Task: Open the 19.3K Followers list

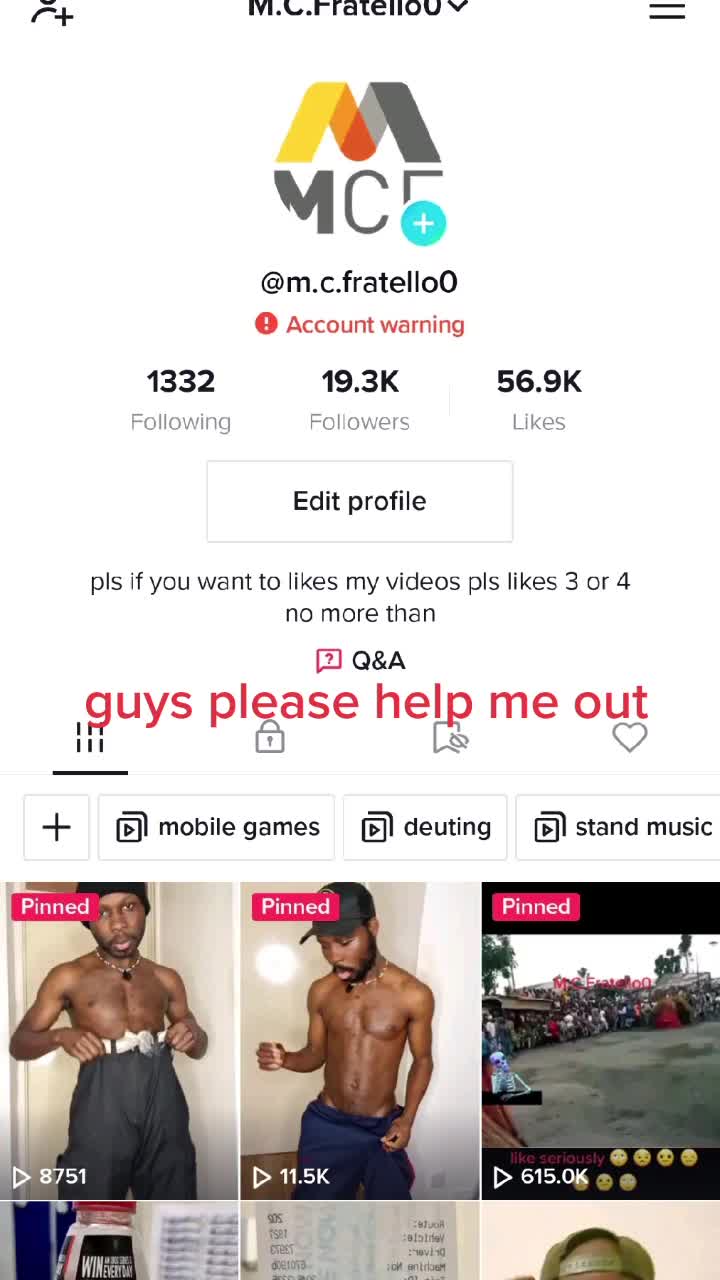Action: tap(360, 399)
